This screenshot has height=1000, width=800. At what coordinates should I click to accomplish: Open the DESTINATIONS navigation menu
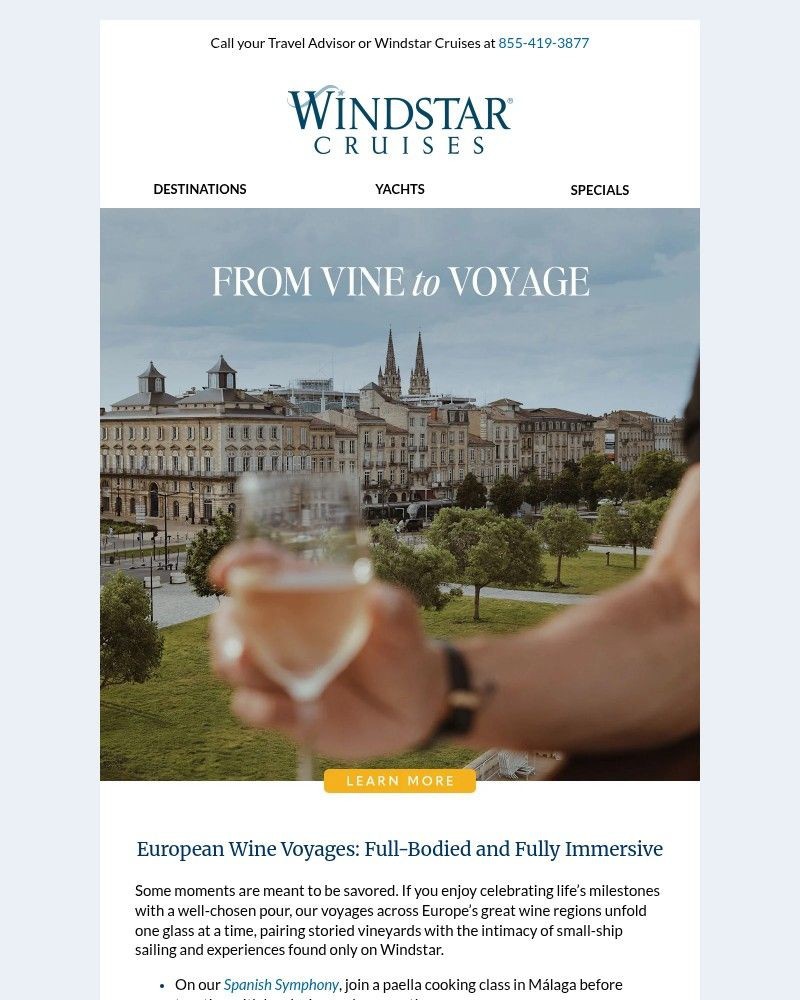pos(199,189)
